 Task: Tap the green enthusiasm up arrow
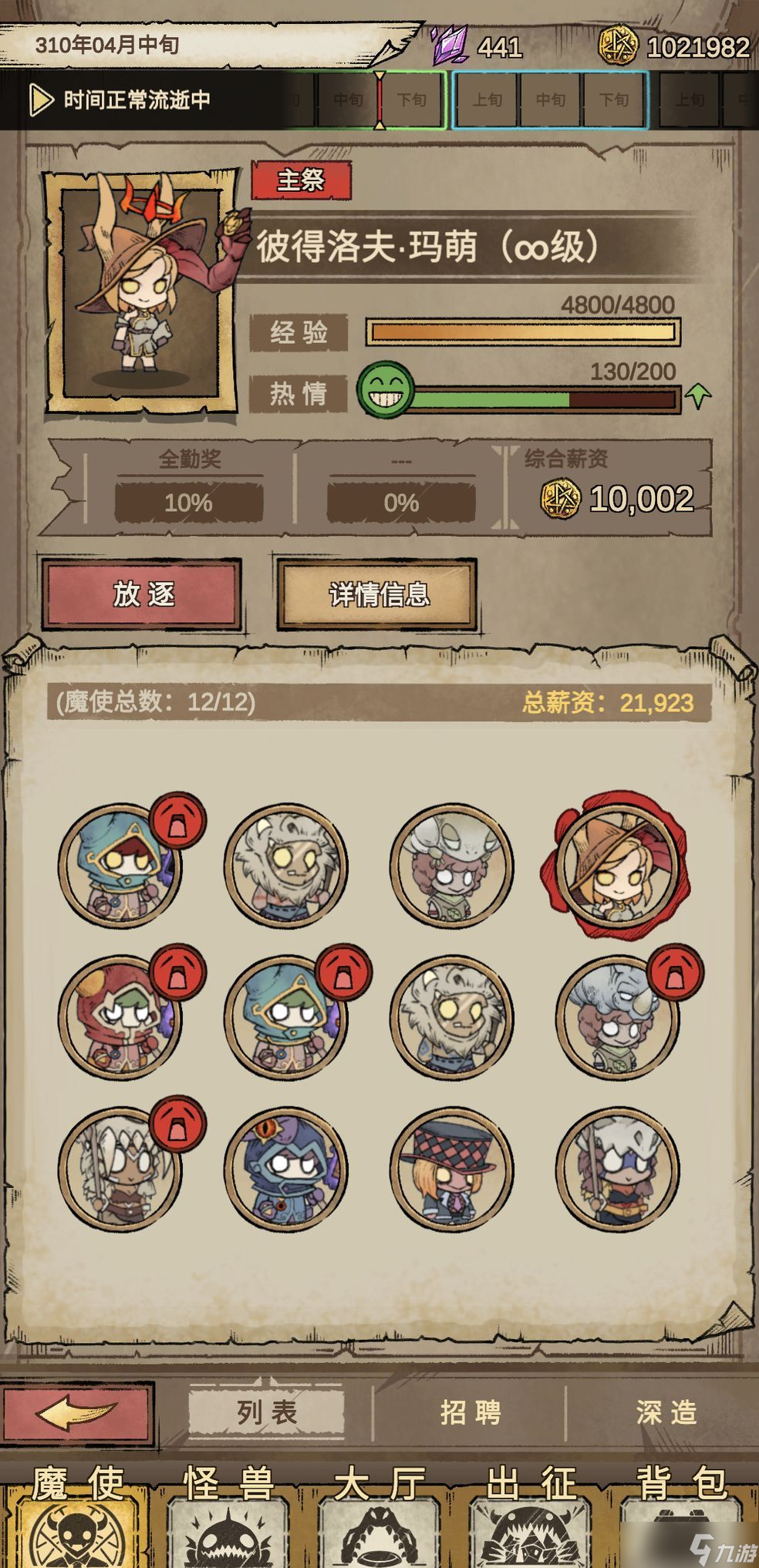pos(697,396)
